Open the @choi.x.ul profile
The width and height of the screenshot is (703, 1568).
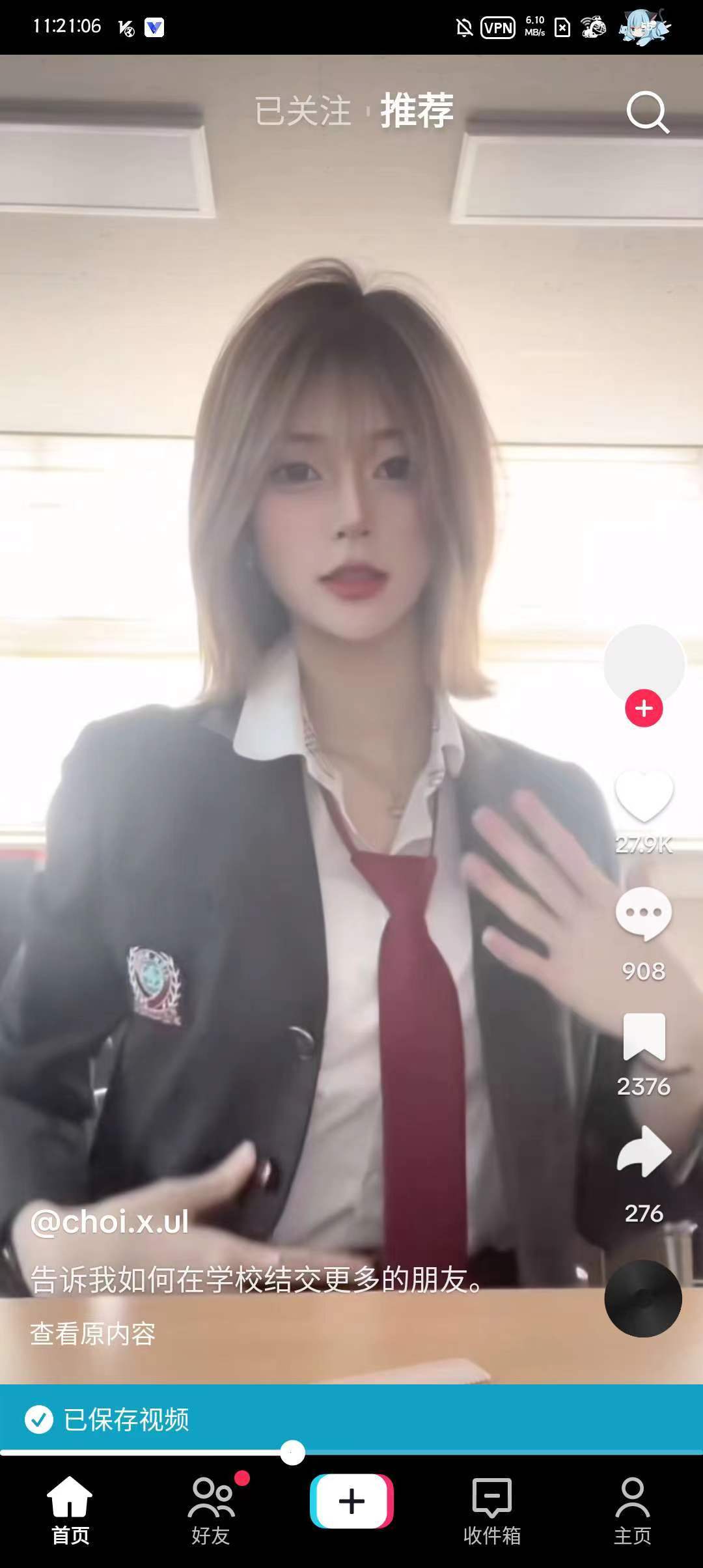tap(109, 1222)
